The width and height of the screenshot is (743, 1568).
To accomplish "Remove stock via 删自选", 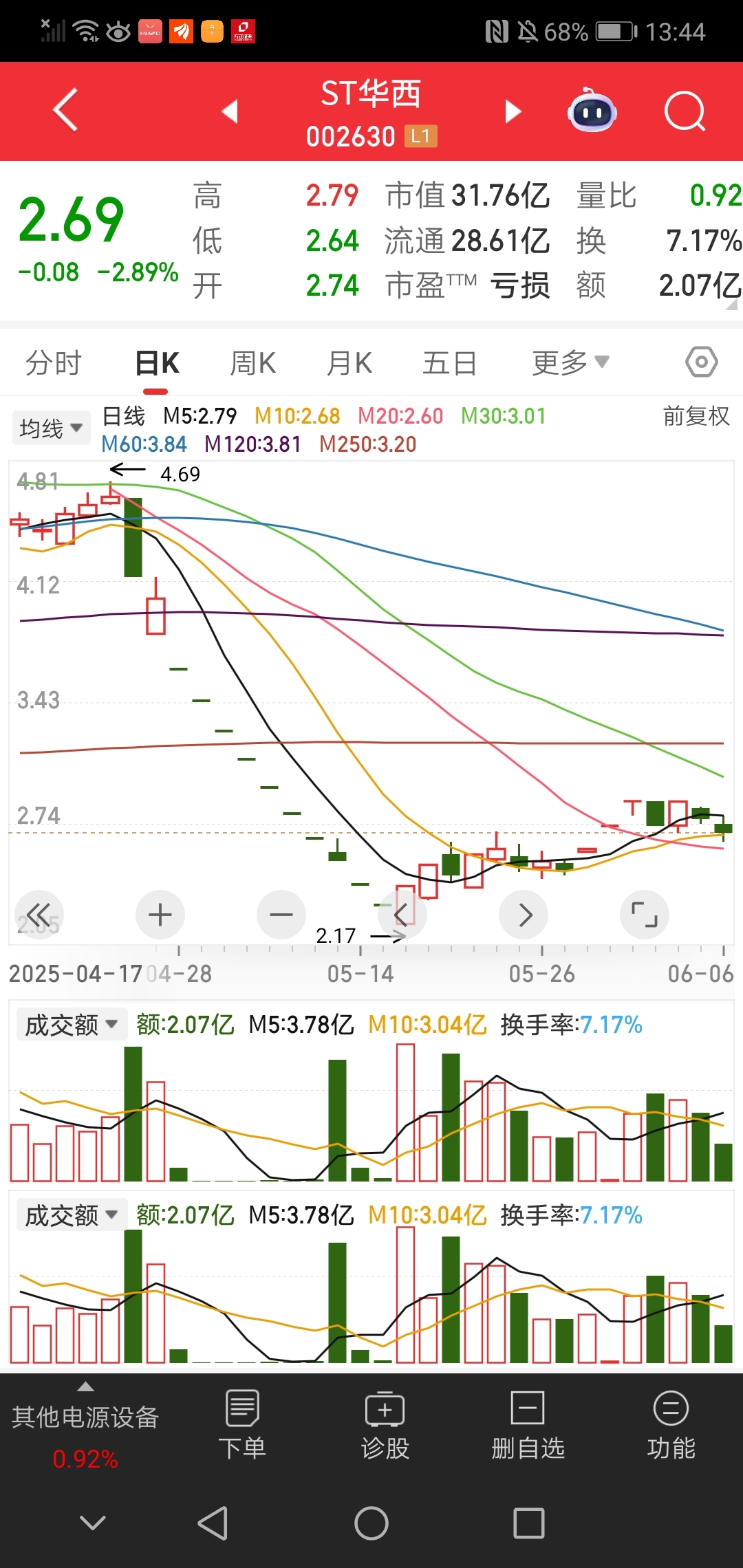I will click(528, 1425).
